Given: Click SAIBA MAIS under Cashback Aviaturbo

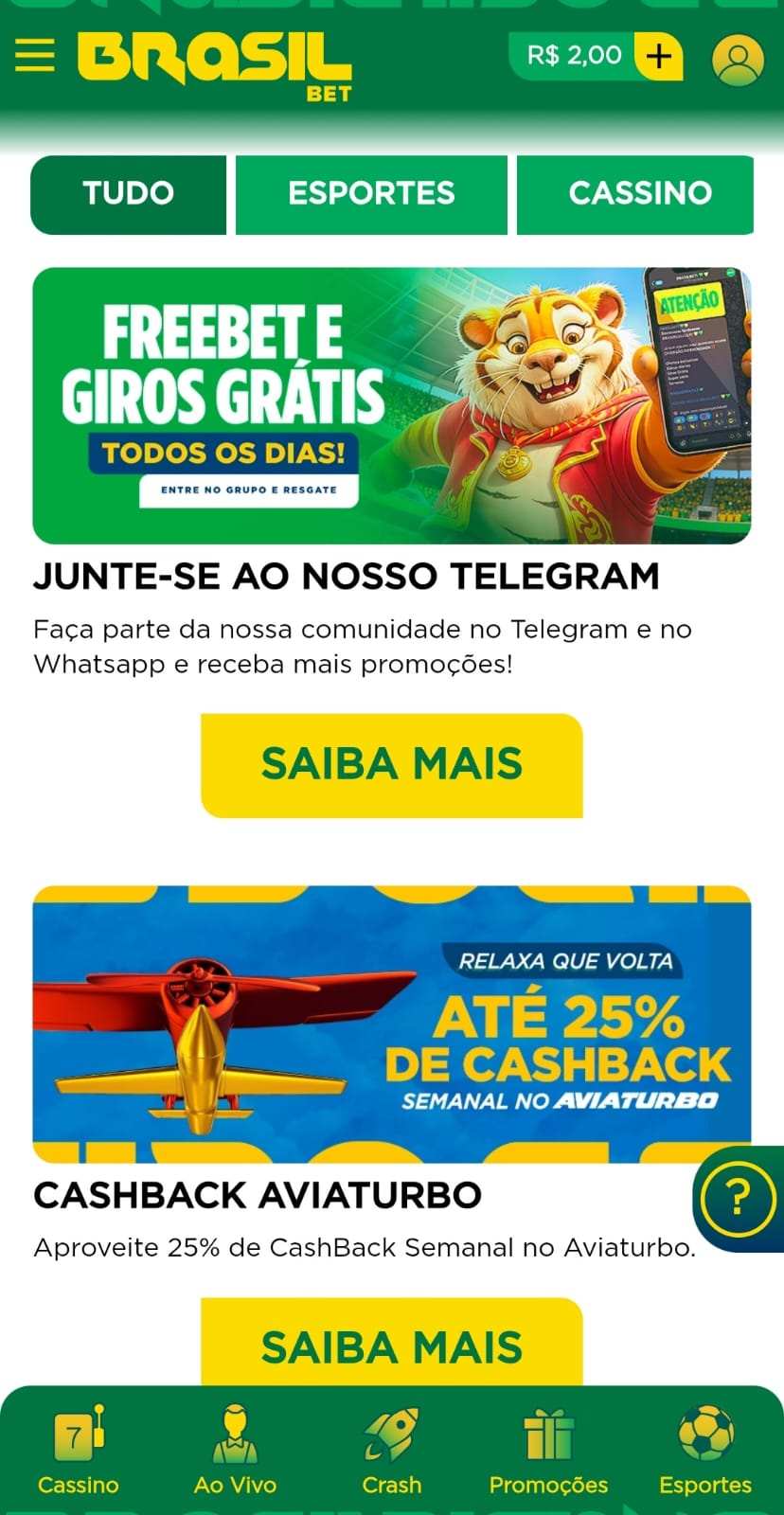Looking at the screenshot, I should (x=392, y=1344).
